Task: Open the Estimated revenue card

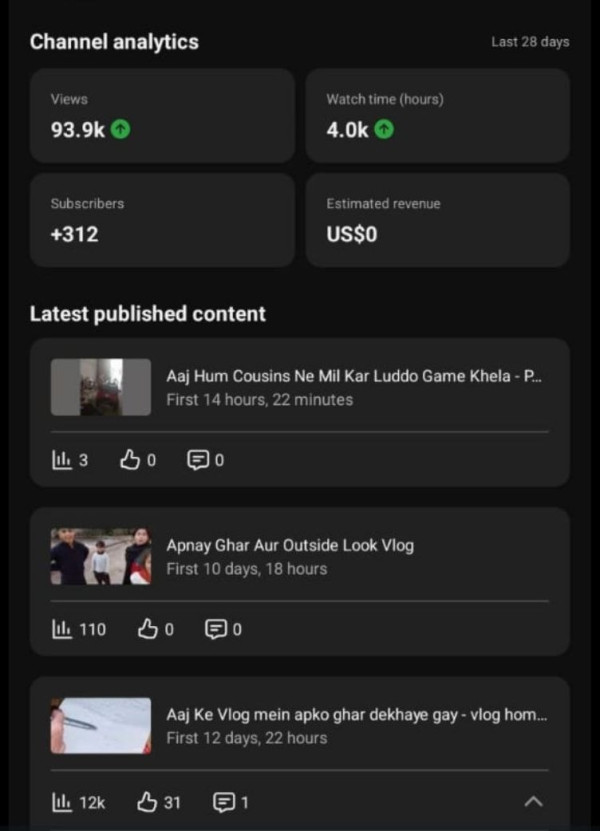Action: click(437, 220)
